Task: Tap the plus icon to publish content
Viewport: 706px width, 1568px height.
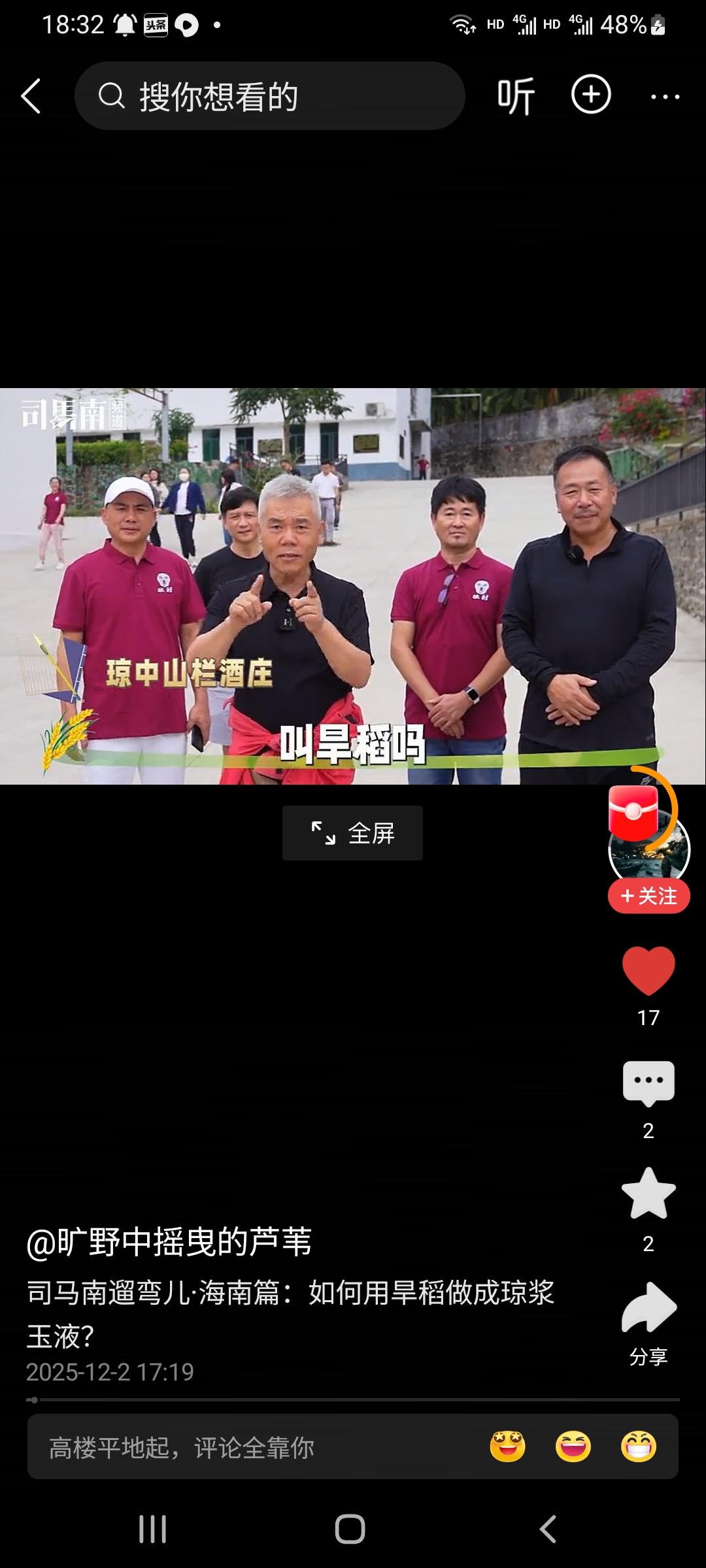Action: coord(590,95)
